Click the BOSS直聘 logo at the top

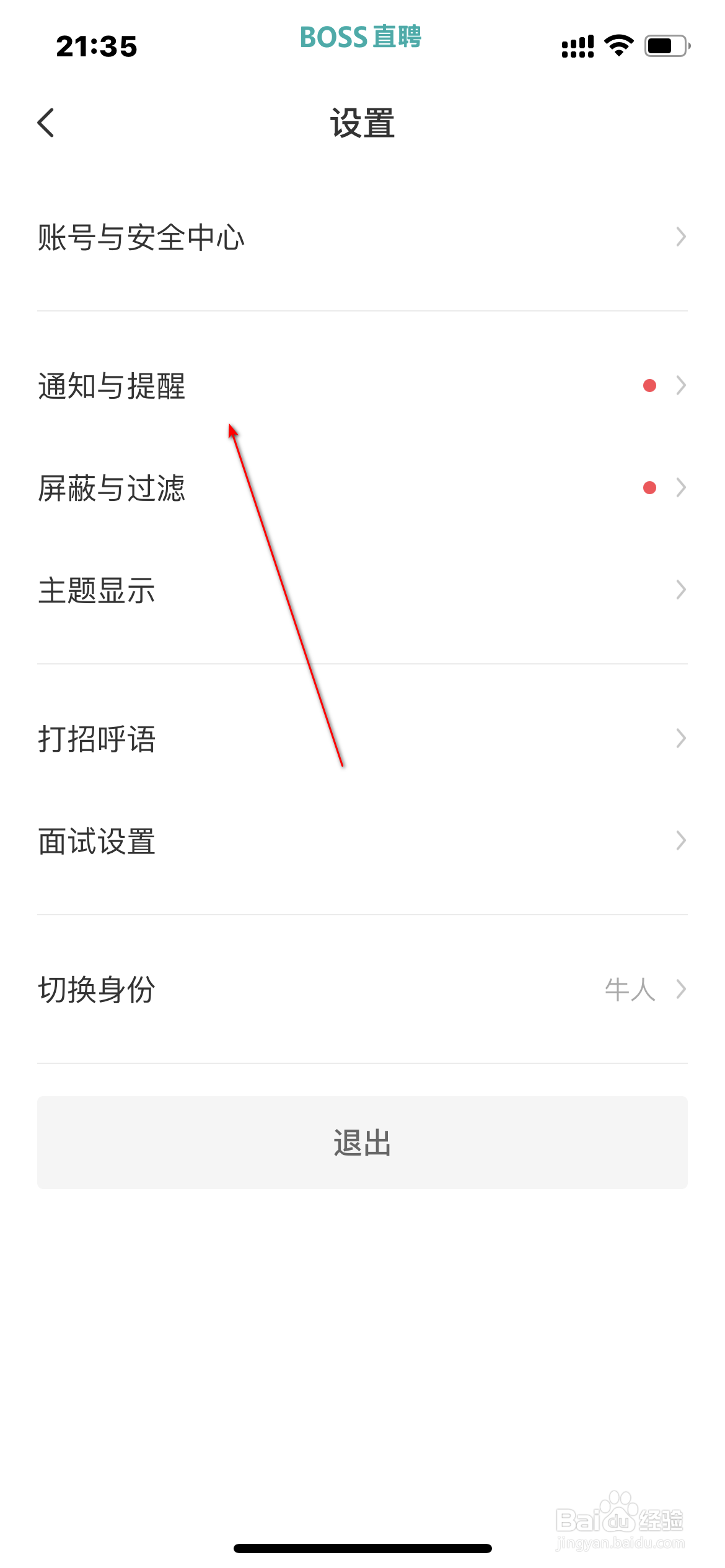click(x=361, y=37)
